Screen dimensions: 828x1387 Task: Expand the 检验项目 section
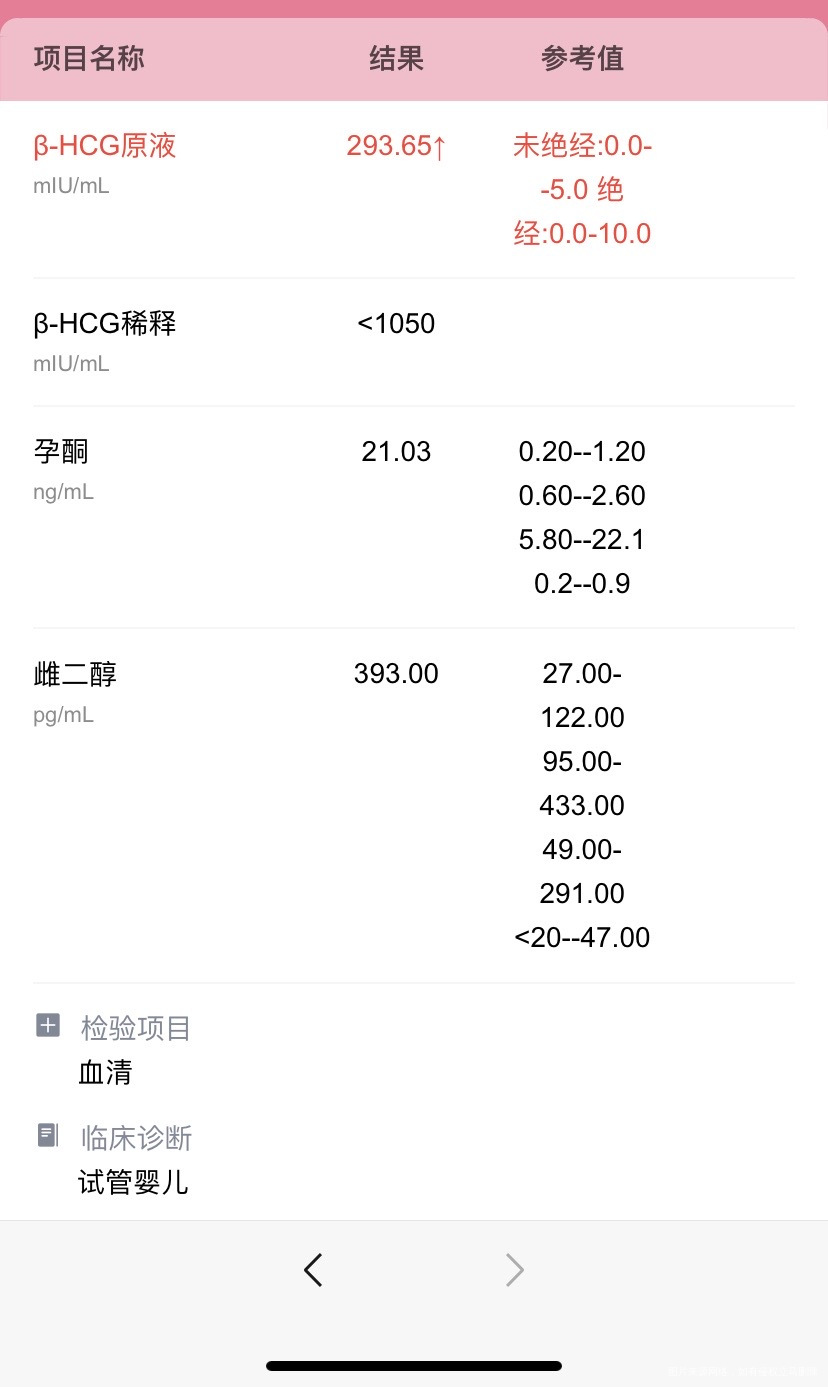tap(136, 1028)
